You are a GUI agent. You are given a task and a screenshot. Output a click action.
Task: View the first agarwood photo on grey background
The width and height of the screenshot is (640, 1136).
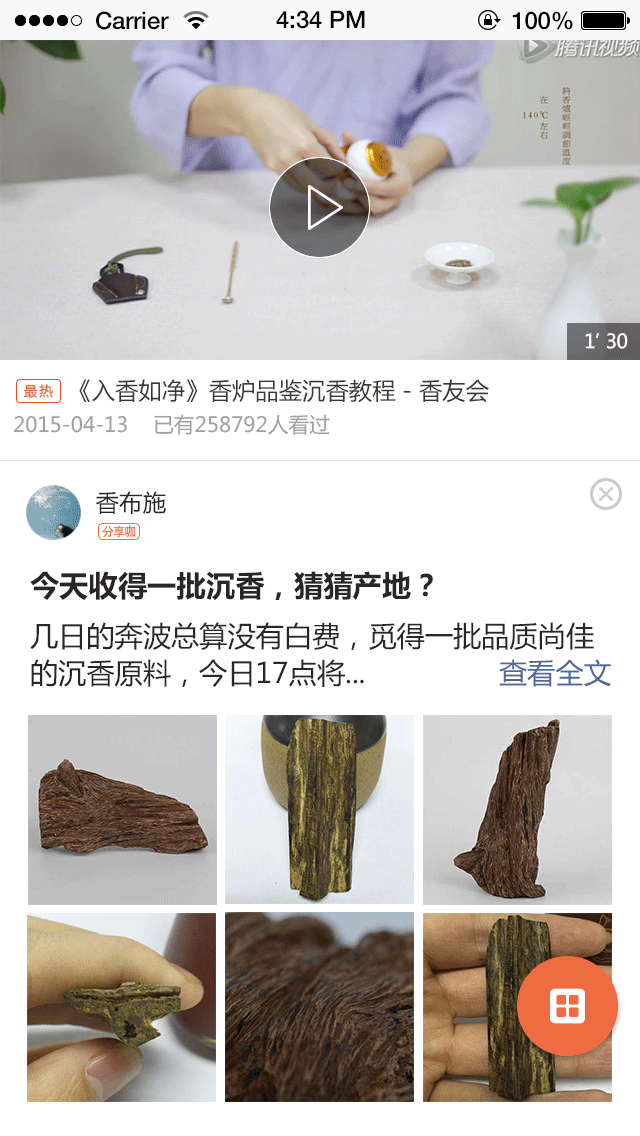[122, 809]
